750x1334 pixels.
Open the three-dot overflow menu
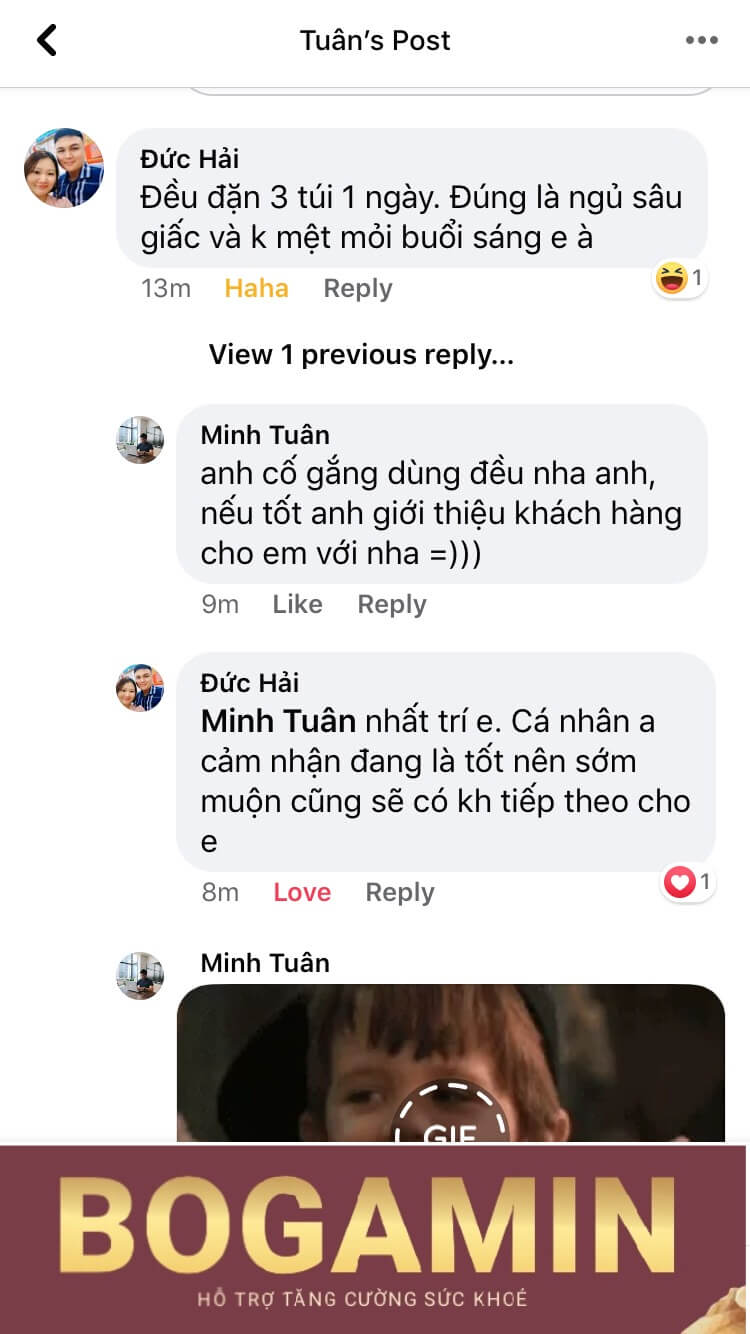click(x=702, y=40)
